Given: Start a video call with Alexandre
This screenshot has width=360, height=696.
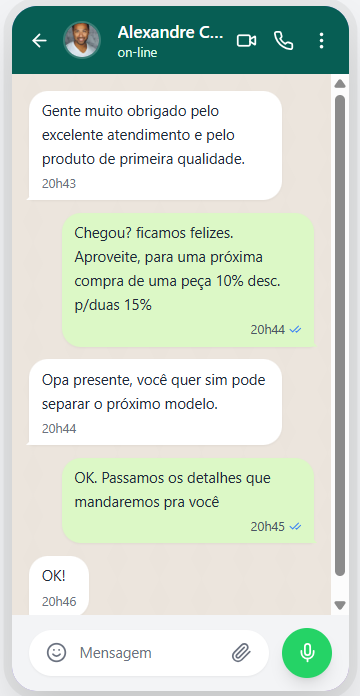Looking at the screenshot, I should coord(246,41).
